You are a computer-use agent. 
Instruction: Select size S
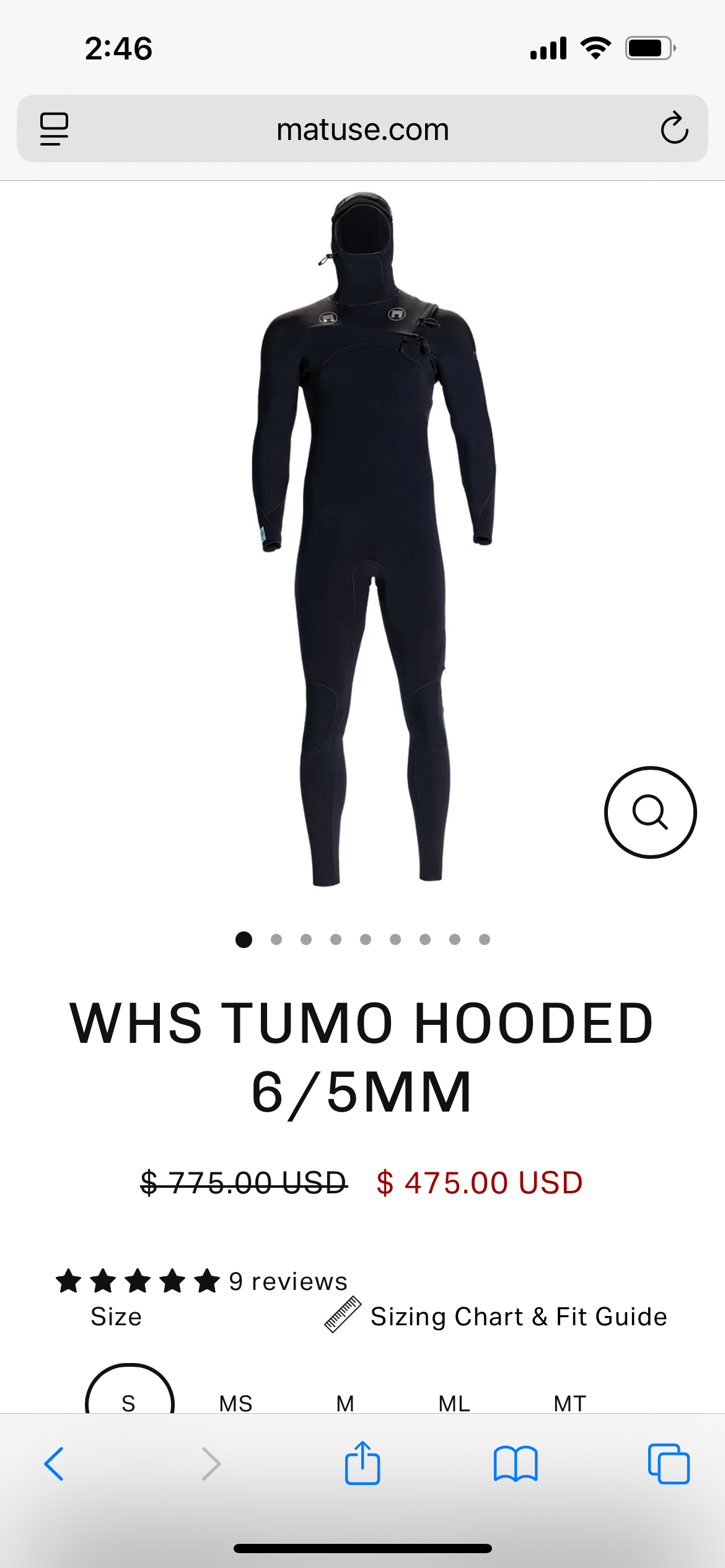click(129, 1401)
